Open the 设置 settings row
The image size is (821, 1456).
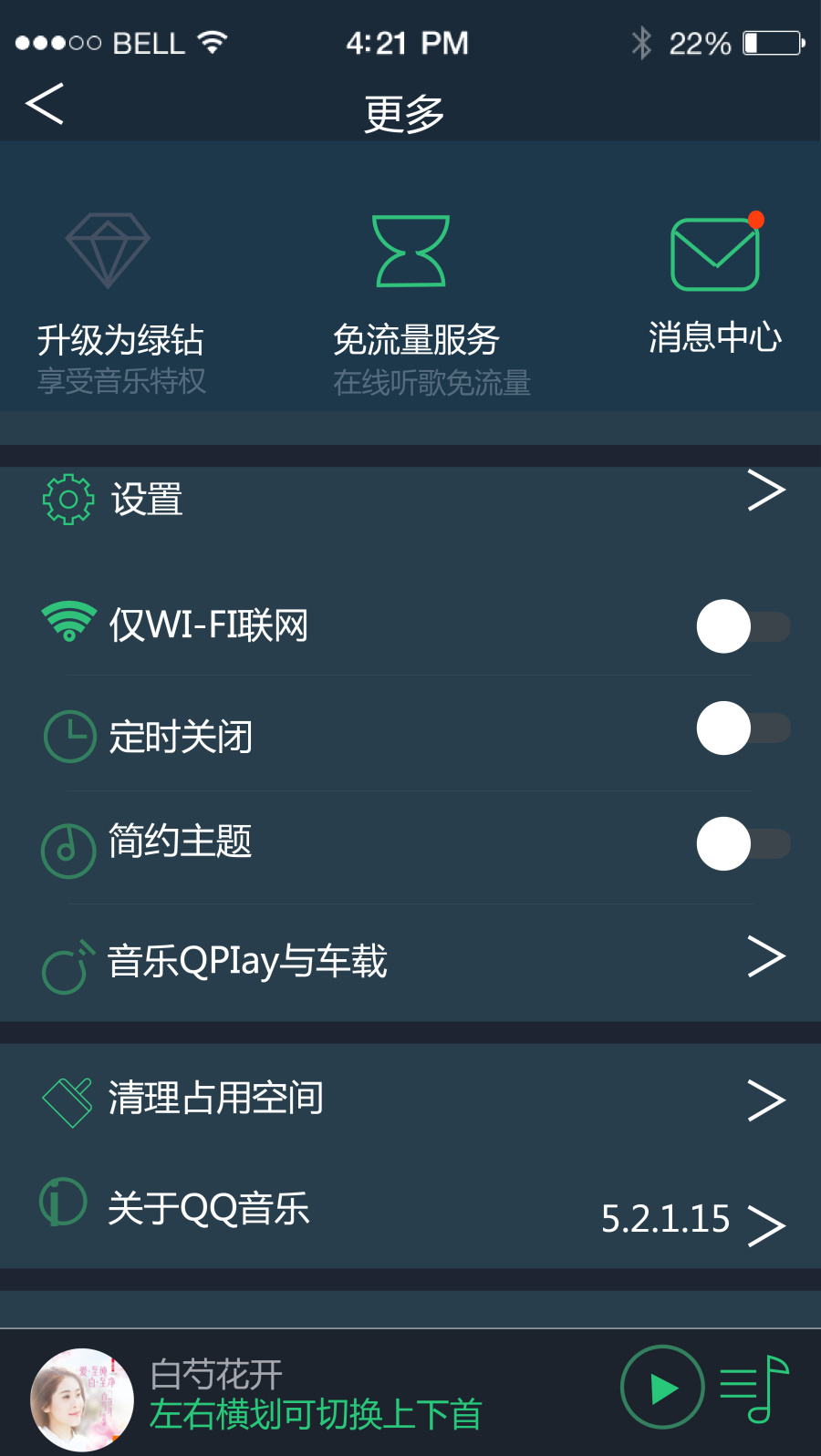coord(410,499)
